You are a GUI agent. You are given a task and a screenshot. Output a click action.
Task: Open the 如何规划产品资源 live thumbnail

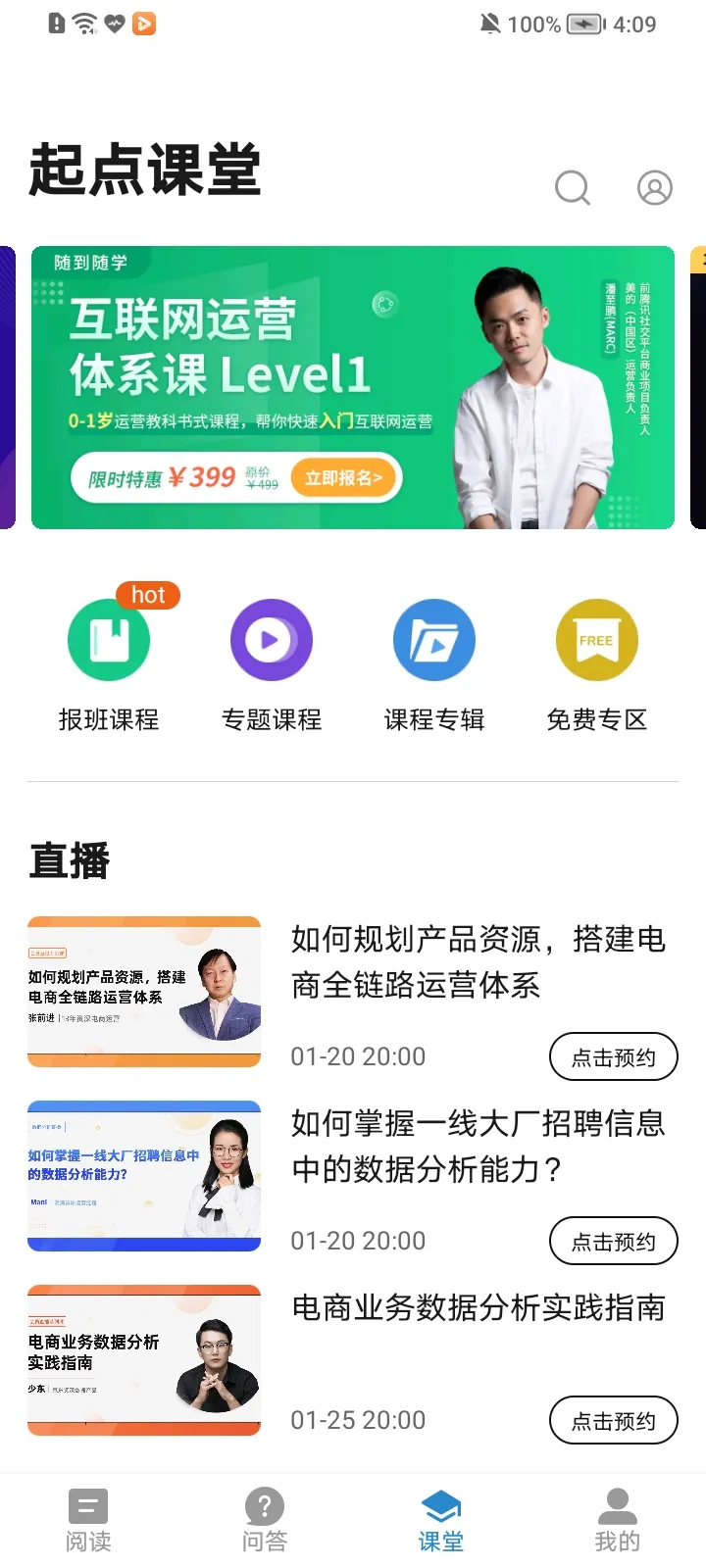click(144, 992)
